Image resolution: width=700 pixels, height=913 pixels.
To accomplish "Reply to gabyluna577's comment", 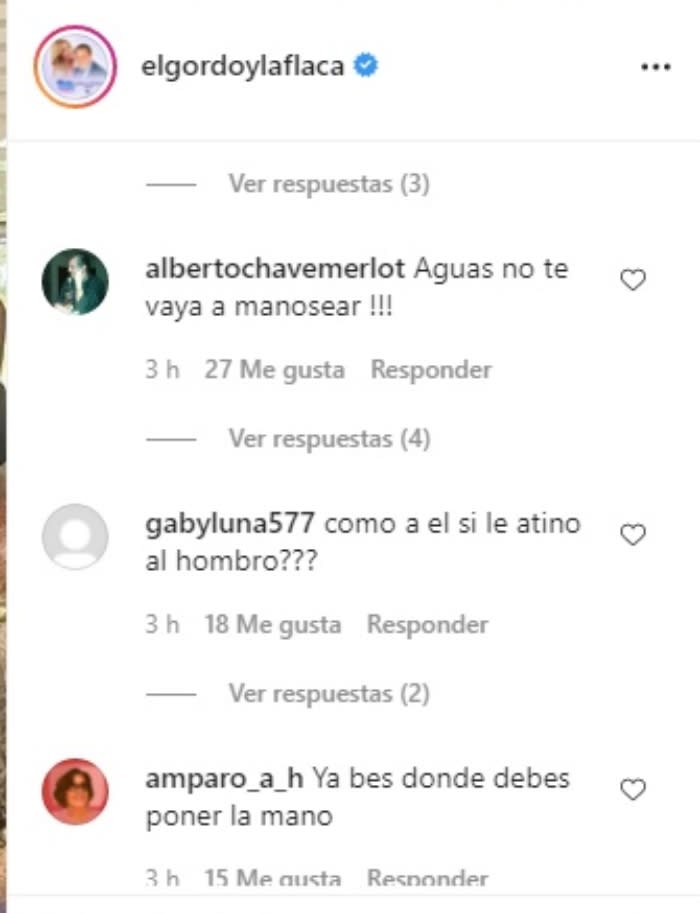I will click(426, 625).
